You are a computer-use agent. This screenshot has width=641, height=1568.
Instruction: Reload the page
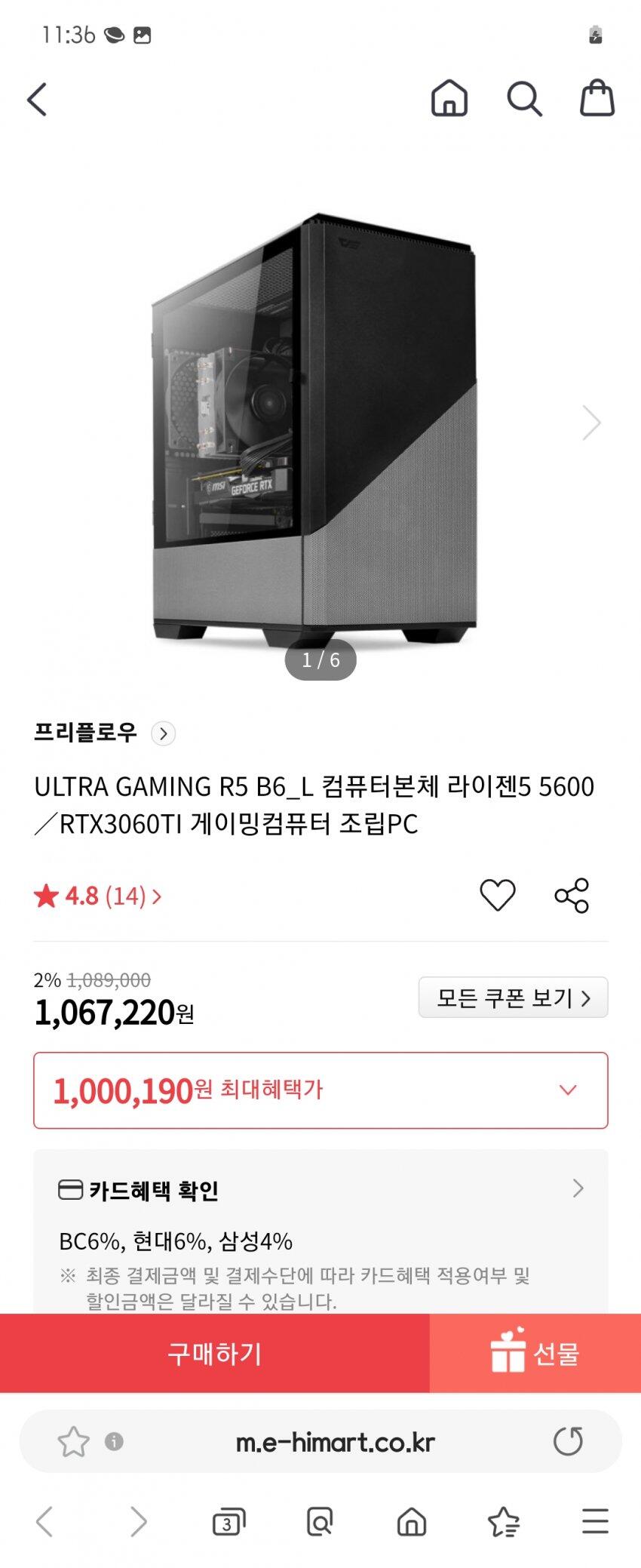point(568,1441)
